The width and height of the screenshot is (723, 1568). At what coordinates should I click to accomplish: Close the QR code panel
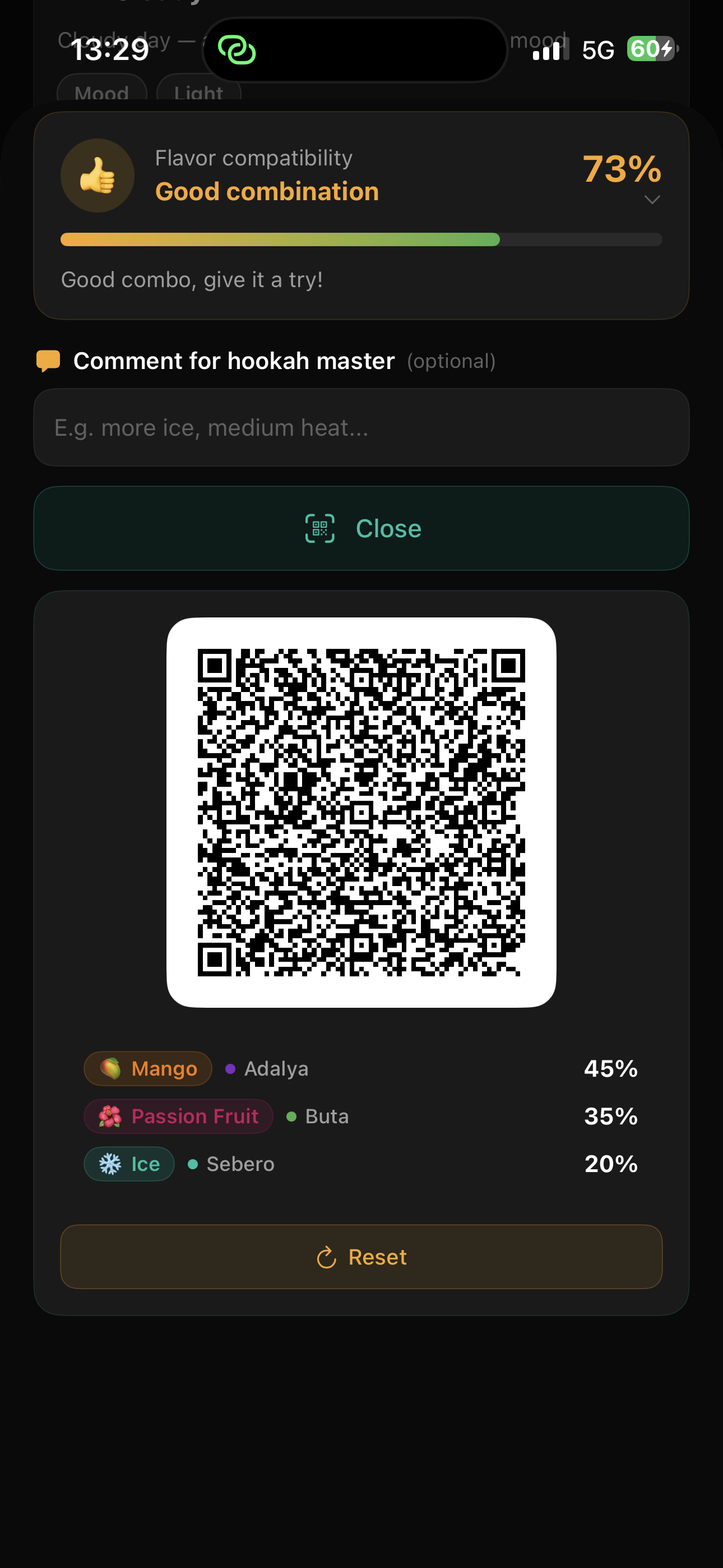[x=361, y=528]
